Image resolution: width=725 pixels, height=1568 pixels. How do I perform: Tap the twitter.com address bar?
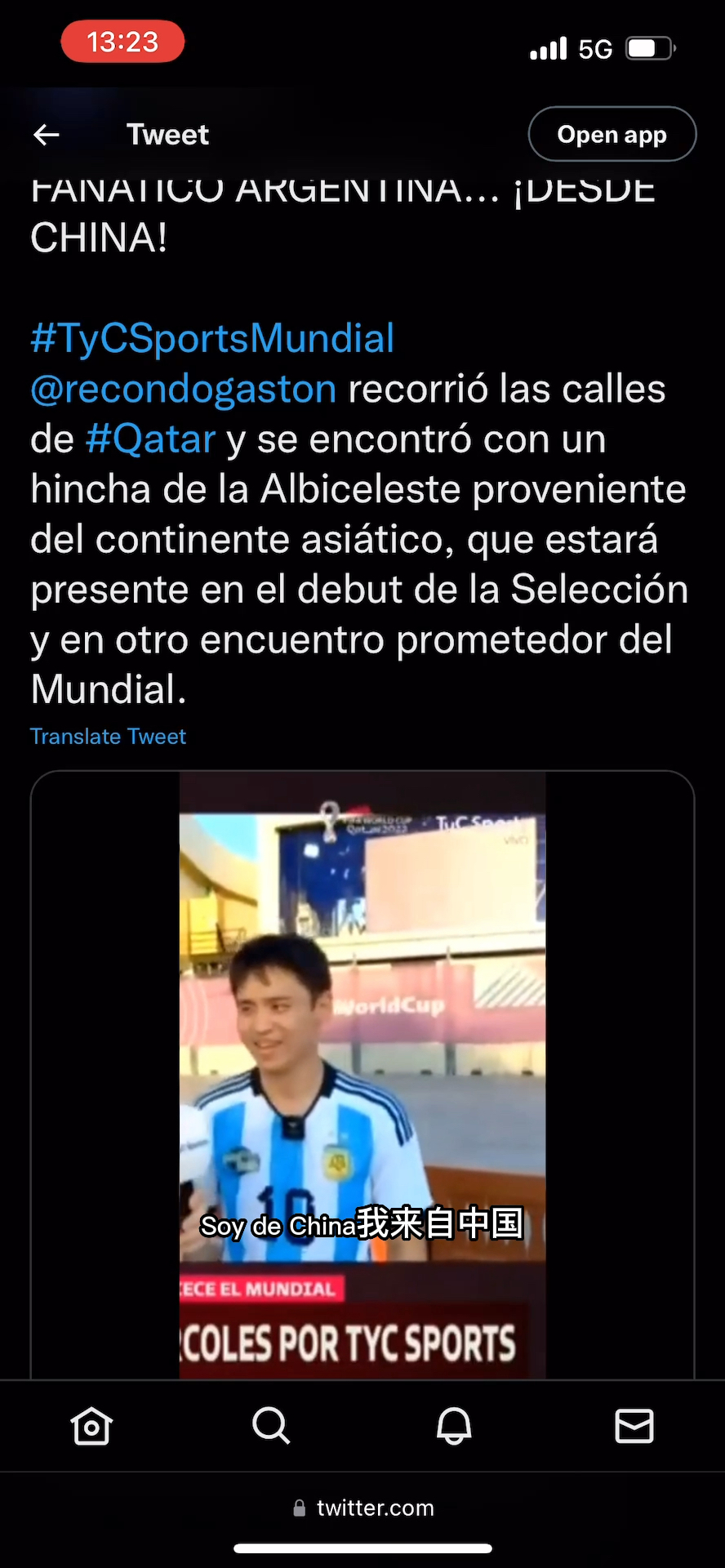click(362, 1508)
